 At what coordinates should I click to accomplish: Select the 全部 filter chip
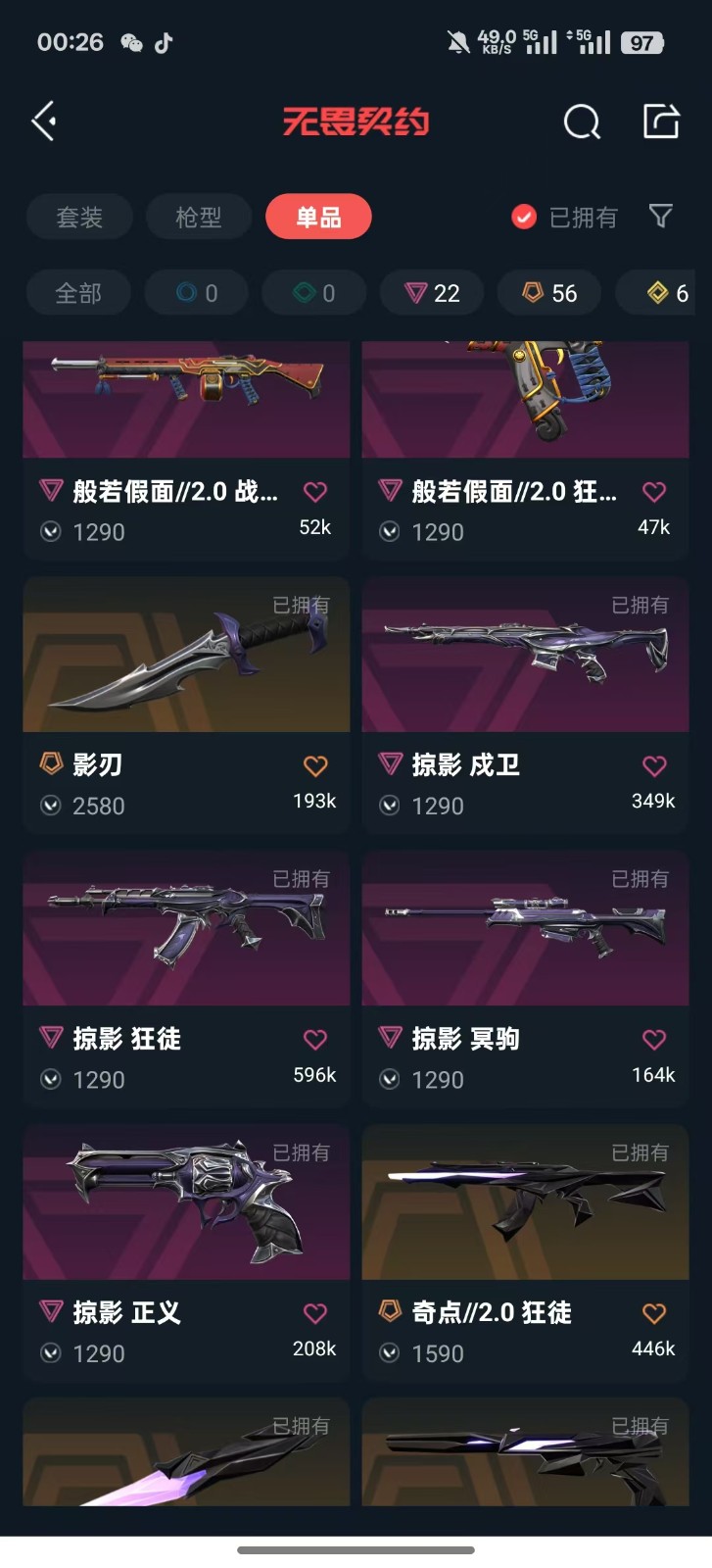pos(78,293)
